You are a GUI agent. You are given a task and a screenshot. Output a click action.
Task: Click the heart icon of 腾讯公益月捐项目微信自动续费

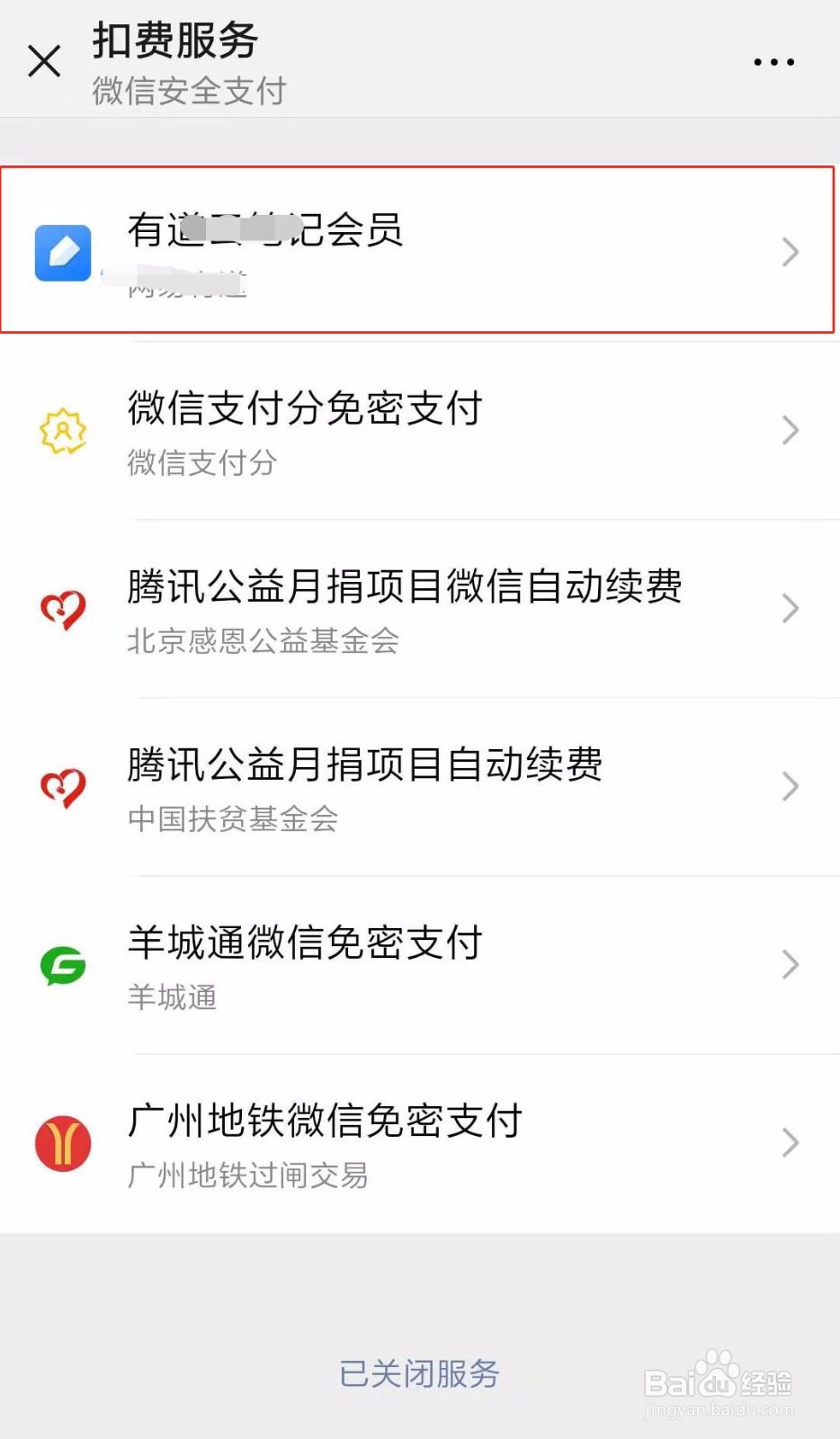(x=62, y=608)
